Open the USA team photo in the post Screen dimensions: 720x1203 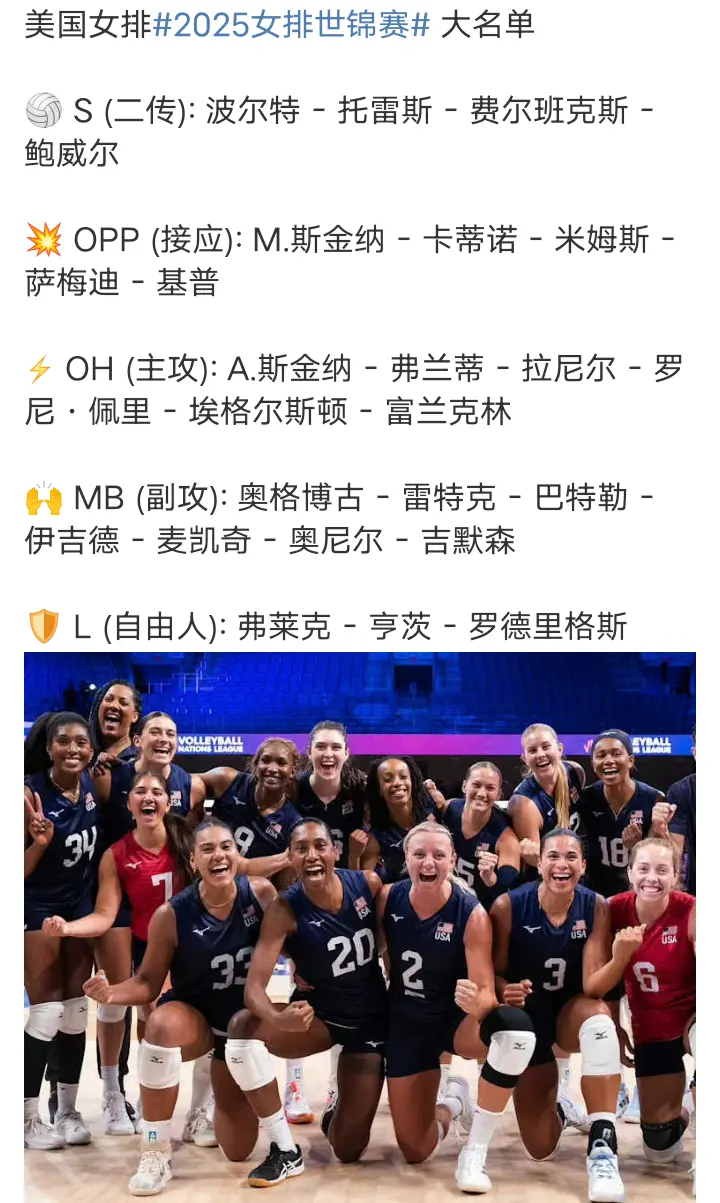(360, 925)
